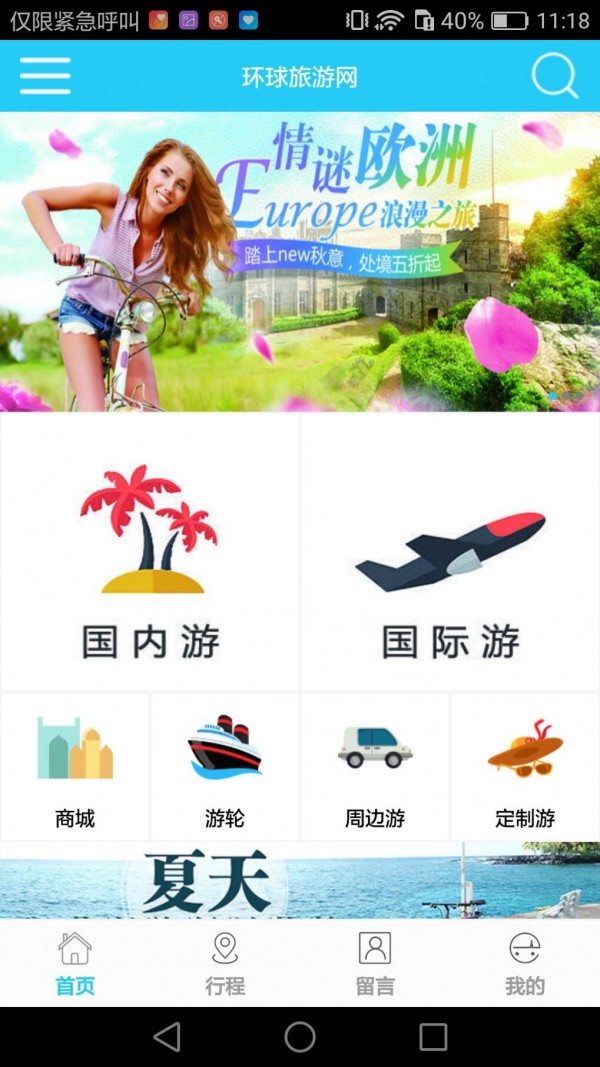Open the 商城 mall section
600x1067 pixels.
75,768
